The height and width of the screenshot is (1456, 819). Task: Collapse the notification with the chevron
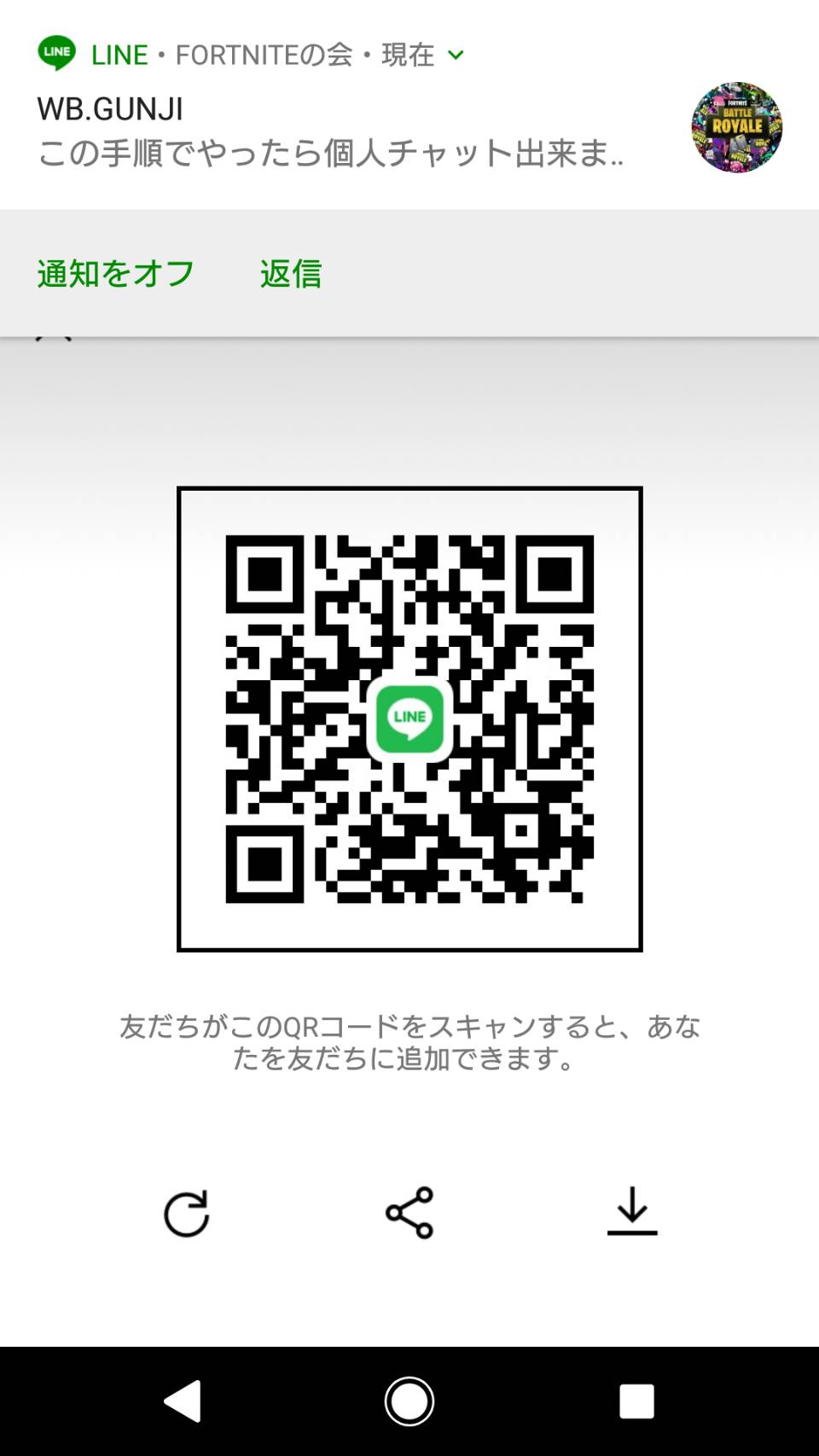[x=456, y=55]
